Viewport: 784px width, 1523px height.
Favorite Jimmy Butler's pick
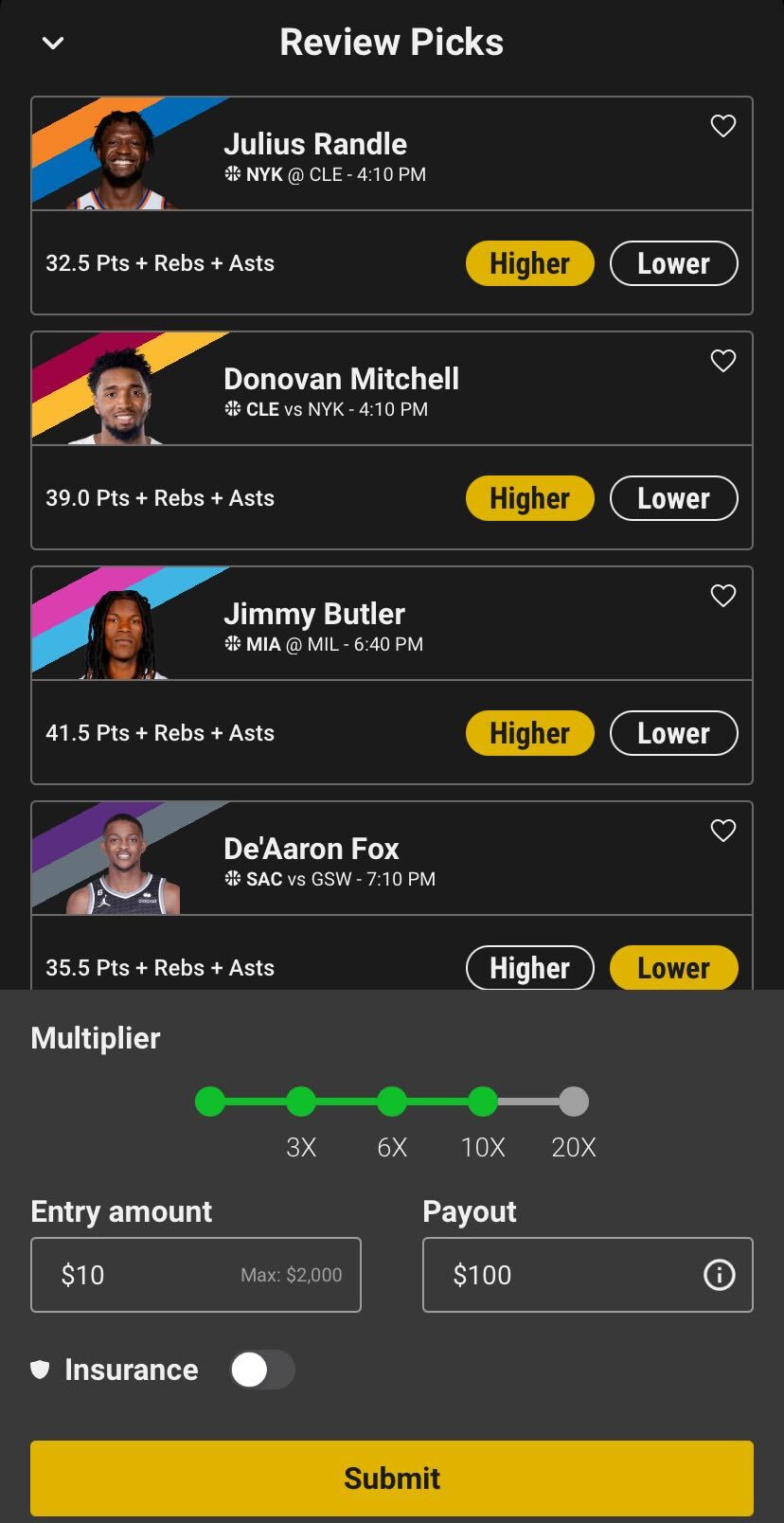(722, 596)
